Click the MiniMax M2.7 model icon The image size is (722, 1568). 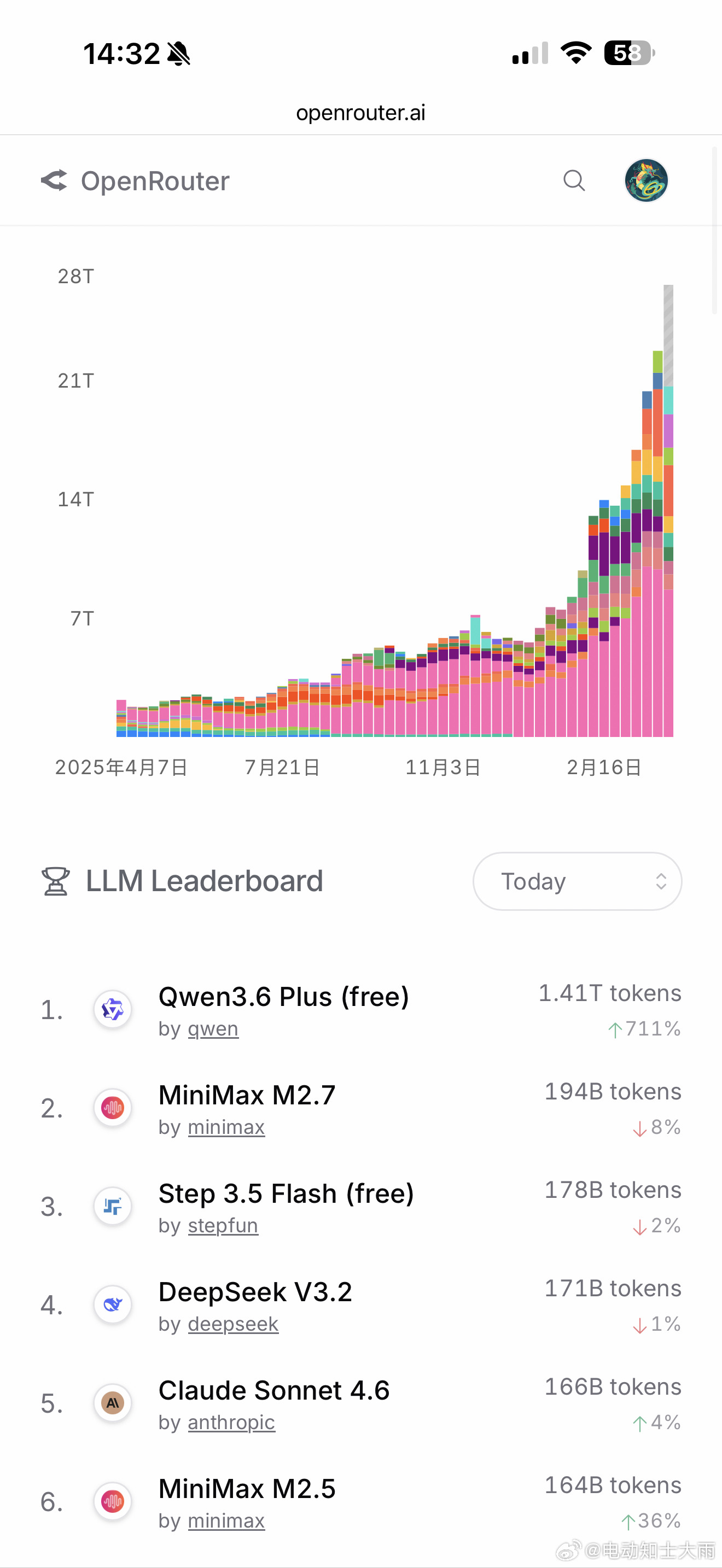(112, 1108)
